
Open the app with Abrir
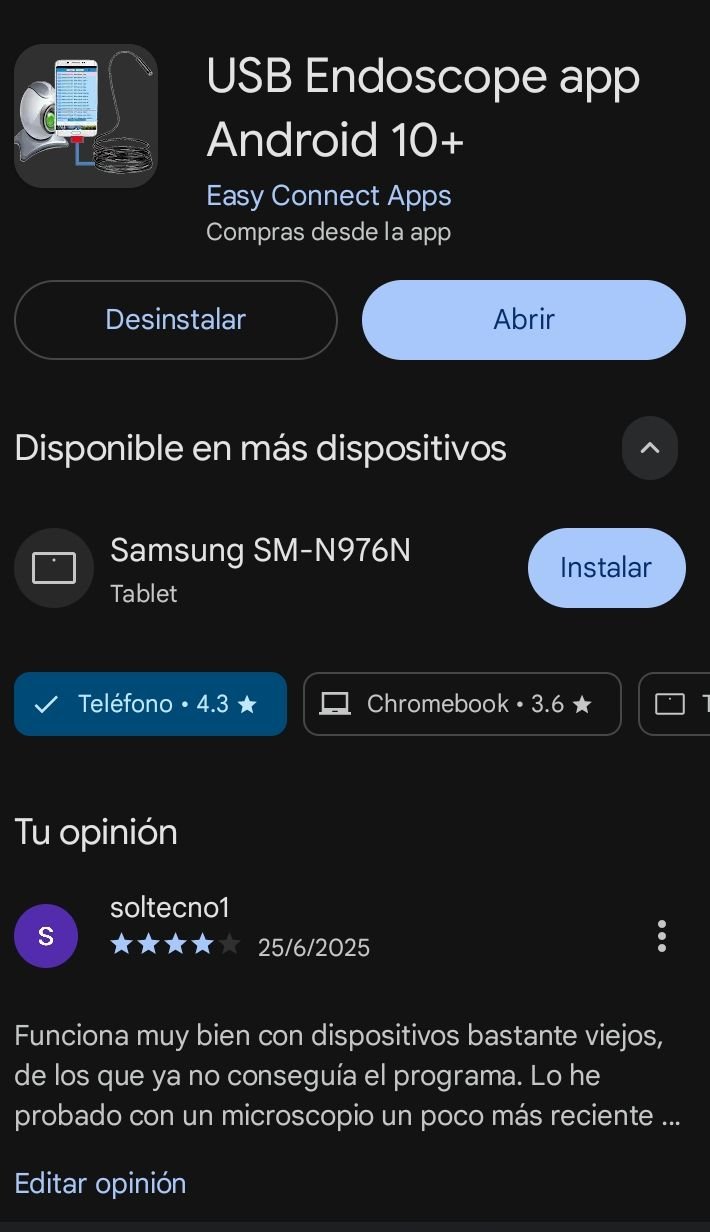(x=524, y=320)
